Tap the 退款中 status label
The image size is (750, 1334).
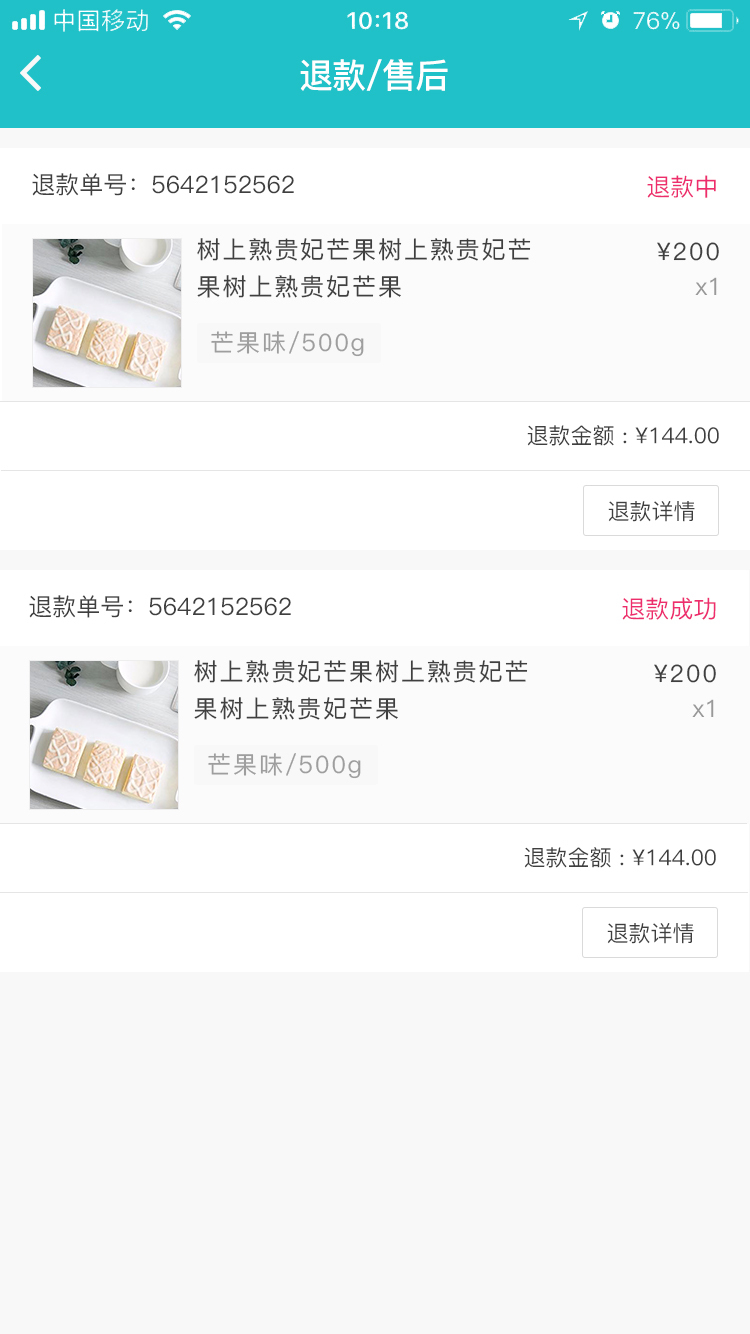tap(684, 186)
